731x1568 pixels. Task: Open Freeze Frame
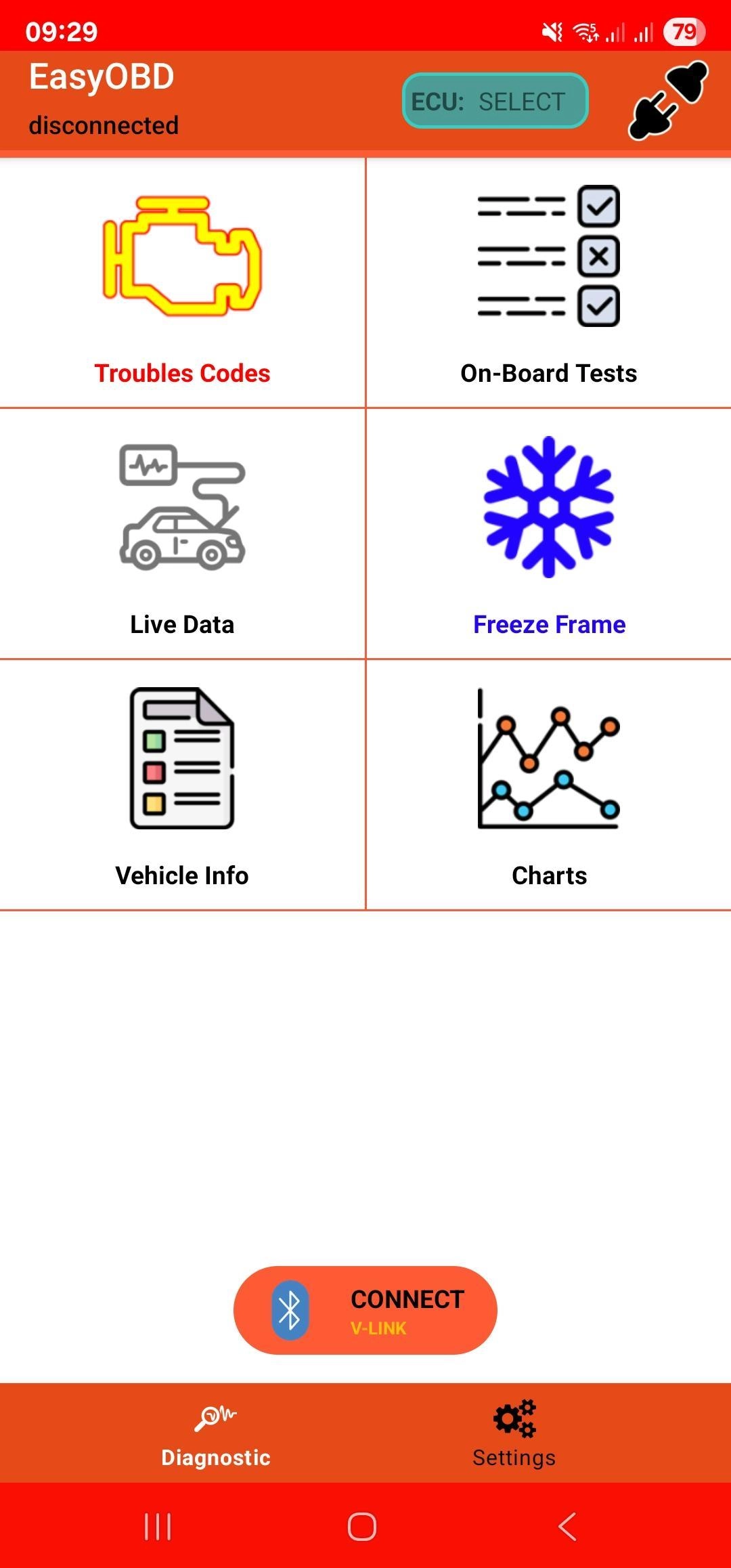click(x=548, y=535)
